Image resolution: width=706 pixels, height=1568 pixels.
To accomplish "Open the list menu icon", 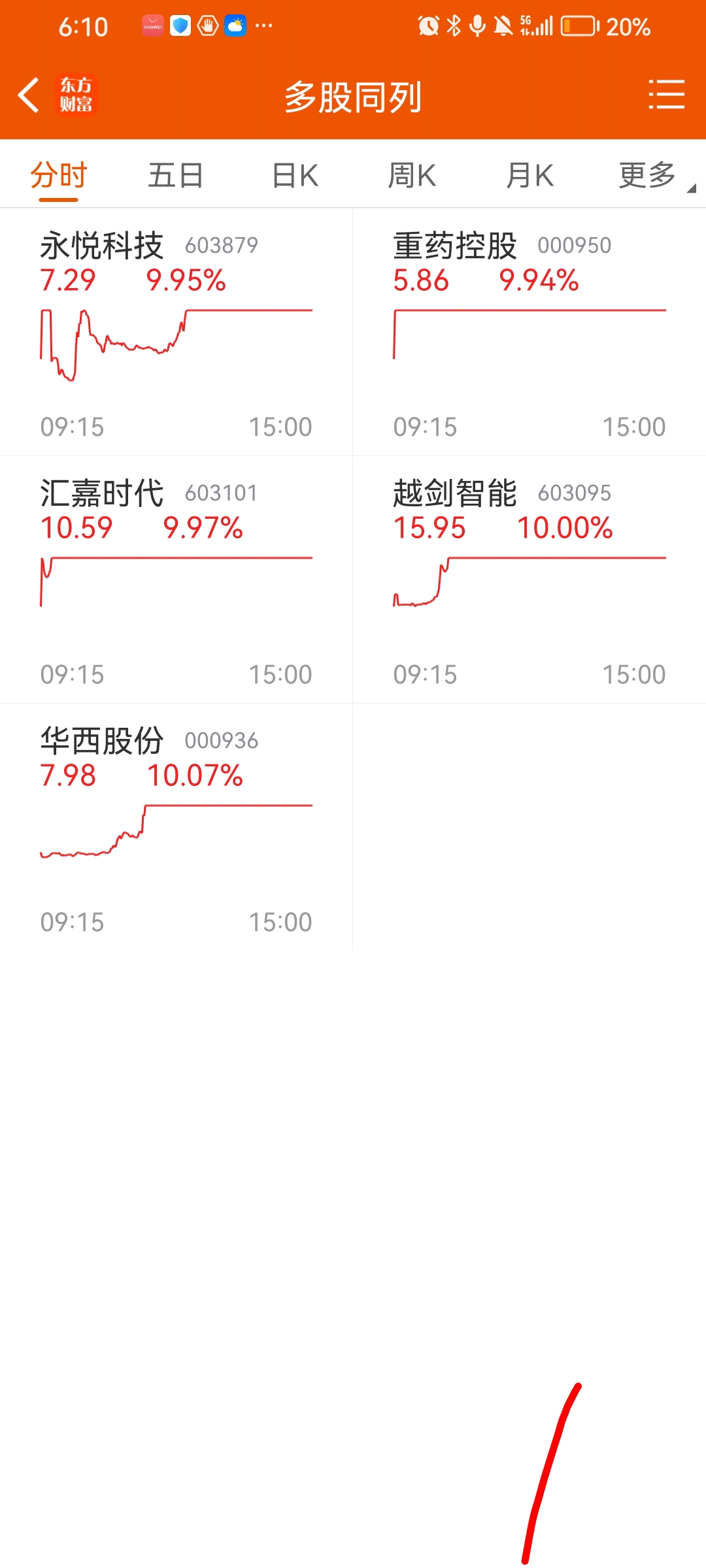I will point(666,95).
